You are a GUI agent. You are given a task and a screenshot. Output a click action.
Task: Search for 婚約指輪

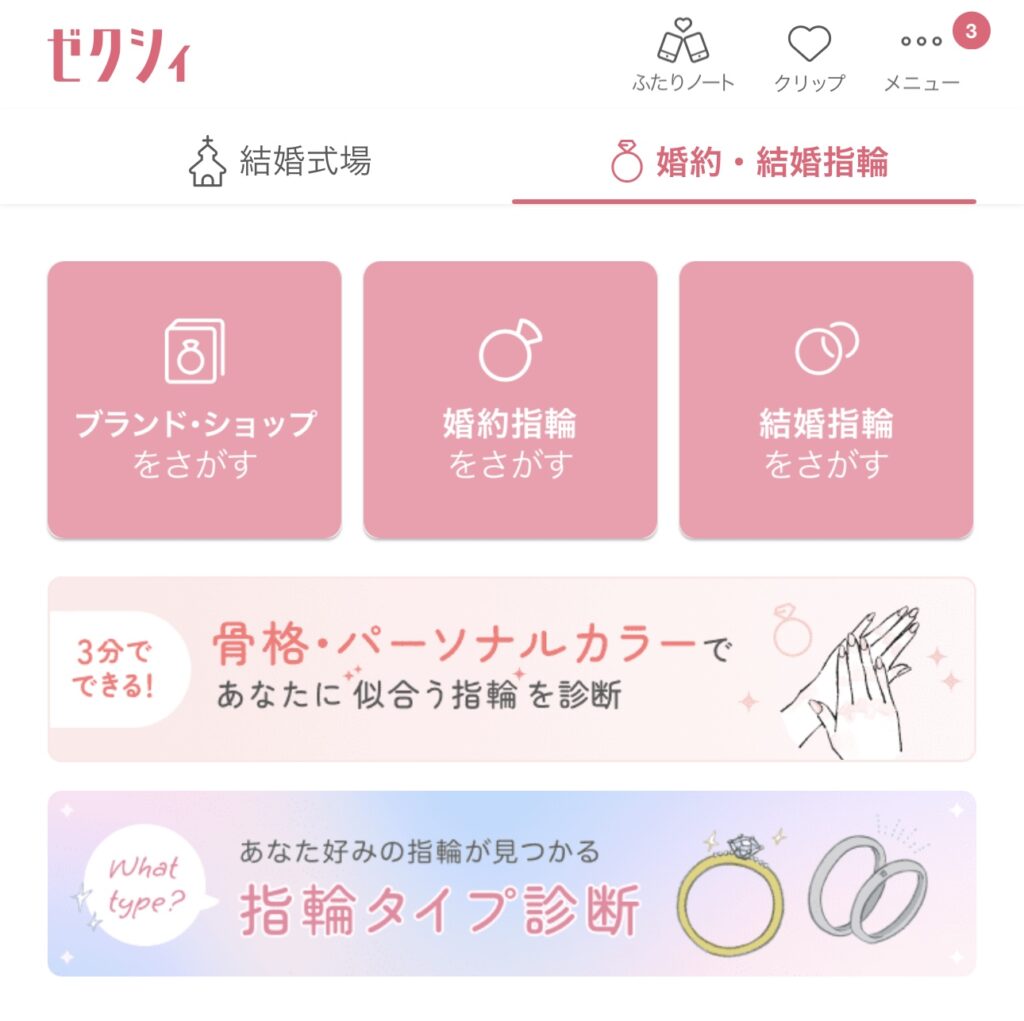[510, 400]
